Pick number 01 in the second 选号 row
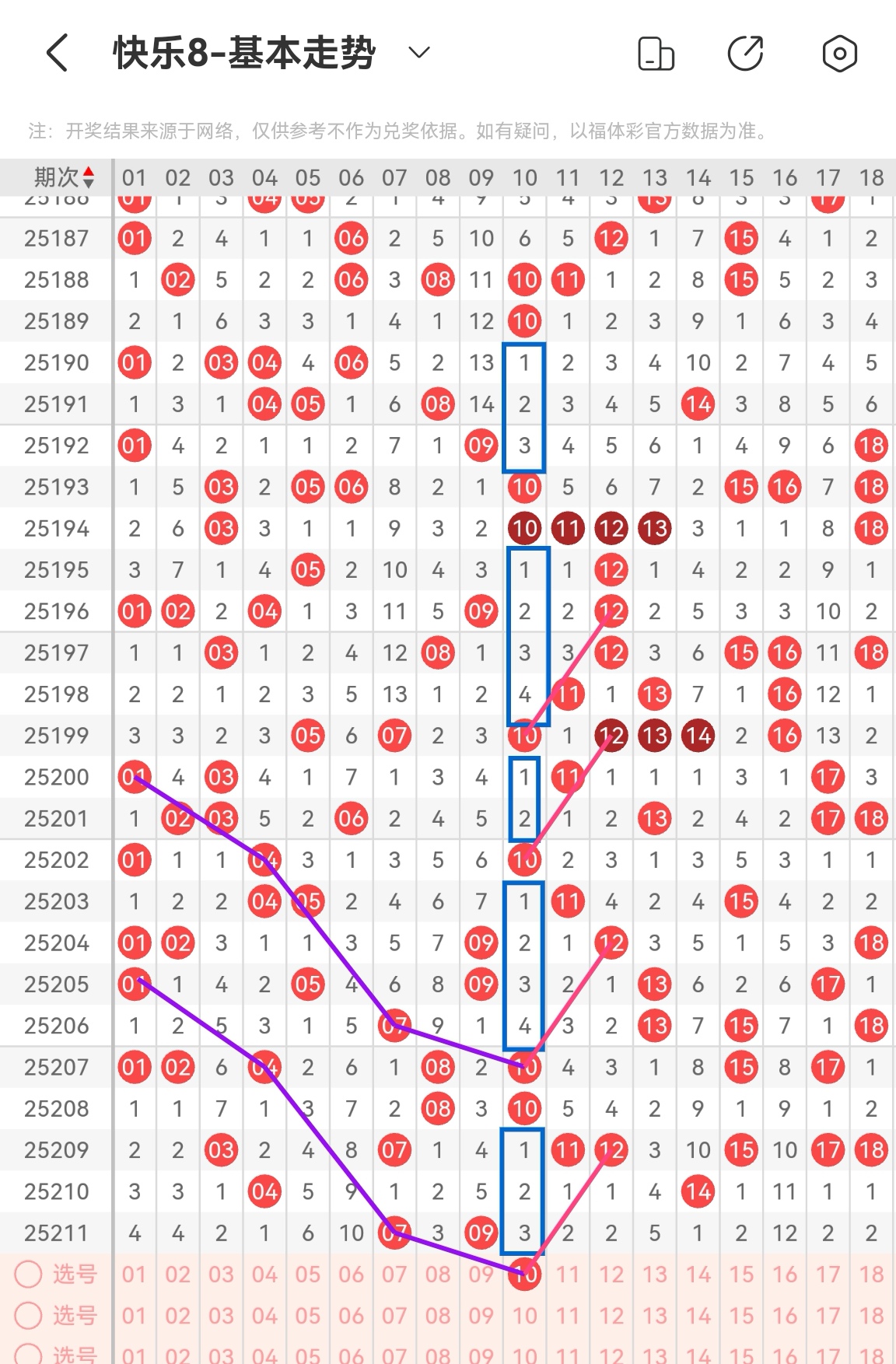 pyautogui.click(x=134, y=1316)
